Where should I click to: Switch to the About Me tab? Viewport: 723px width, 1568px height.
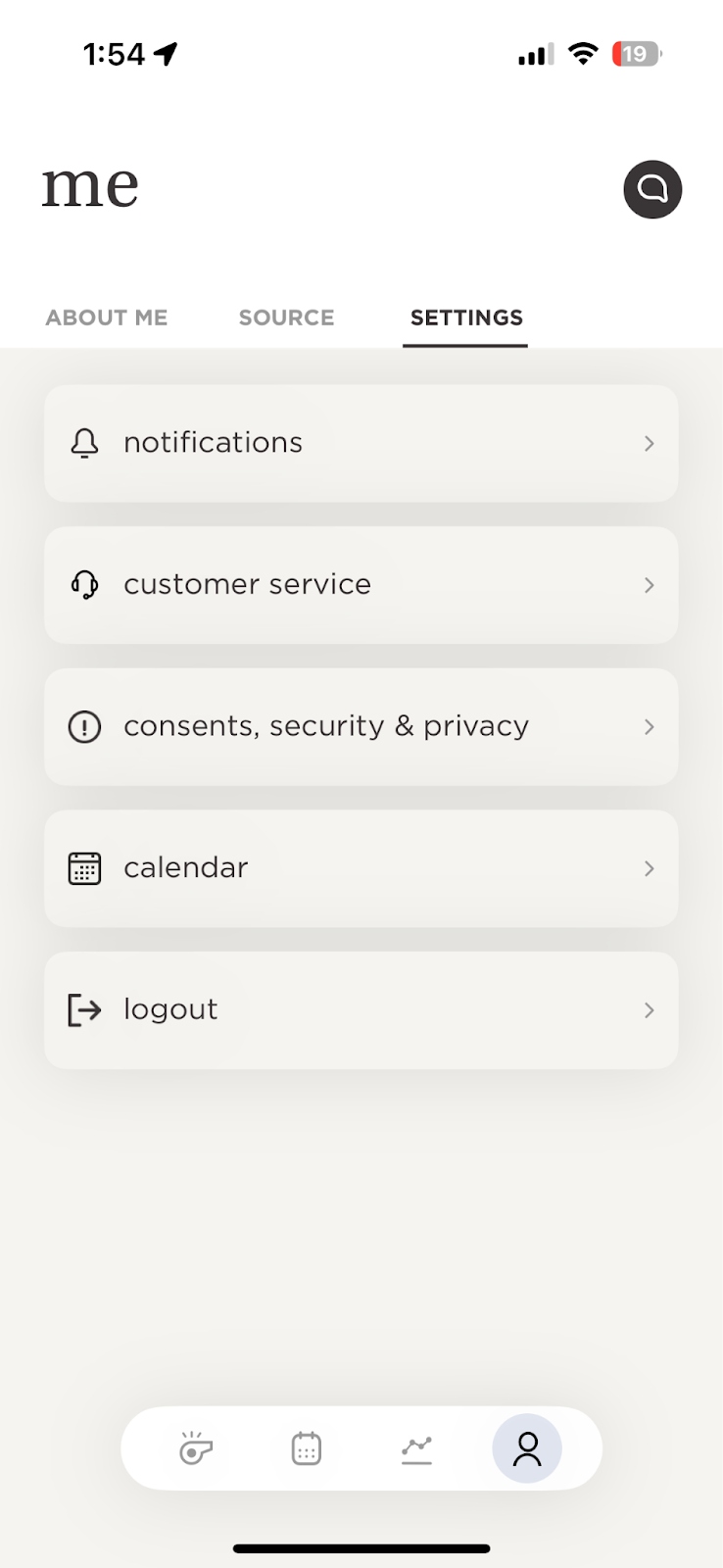[x=107, y=318]
